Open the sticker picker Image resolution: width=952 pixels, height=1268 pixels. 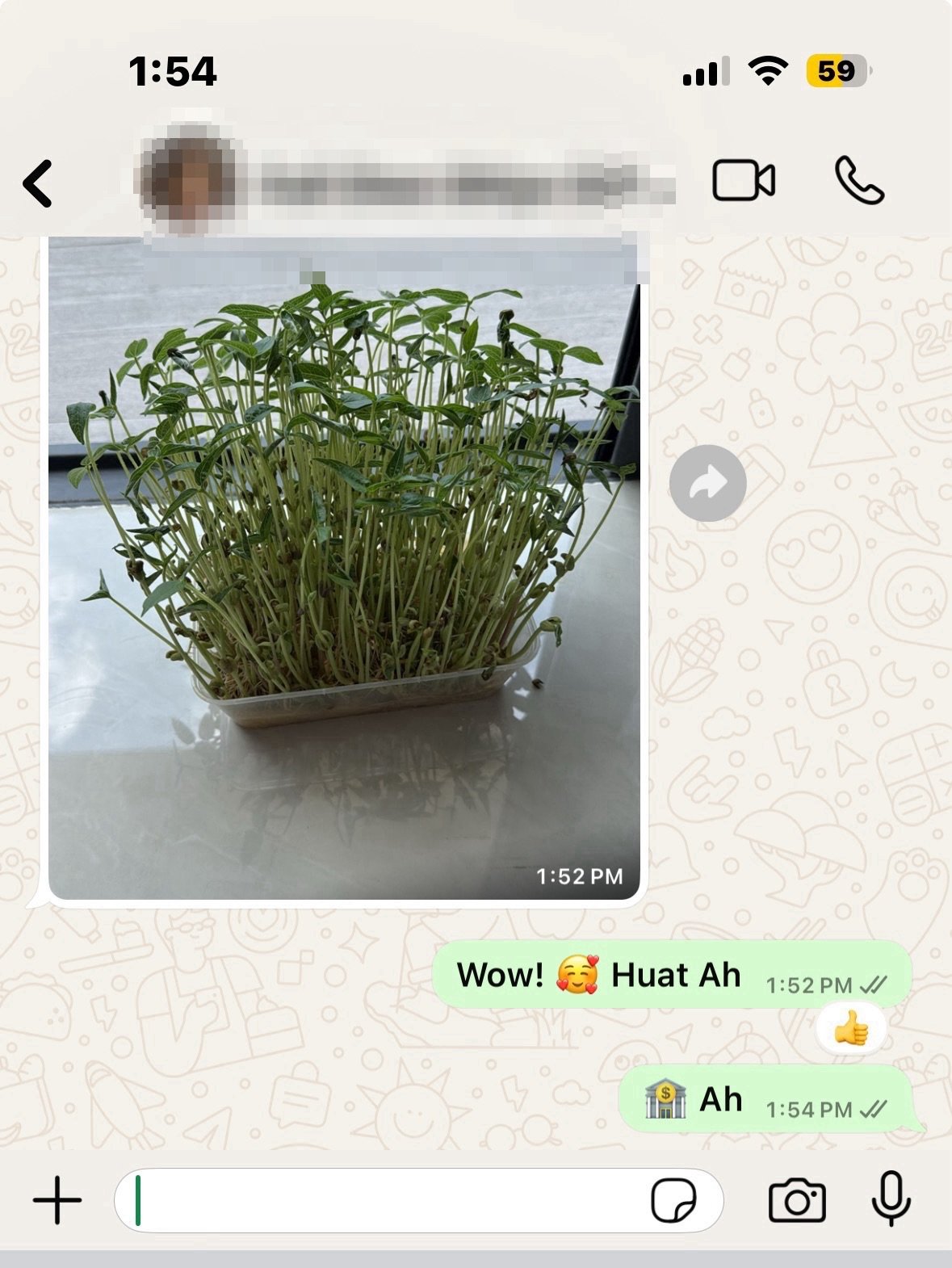pos(673,1200)
